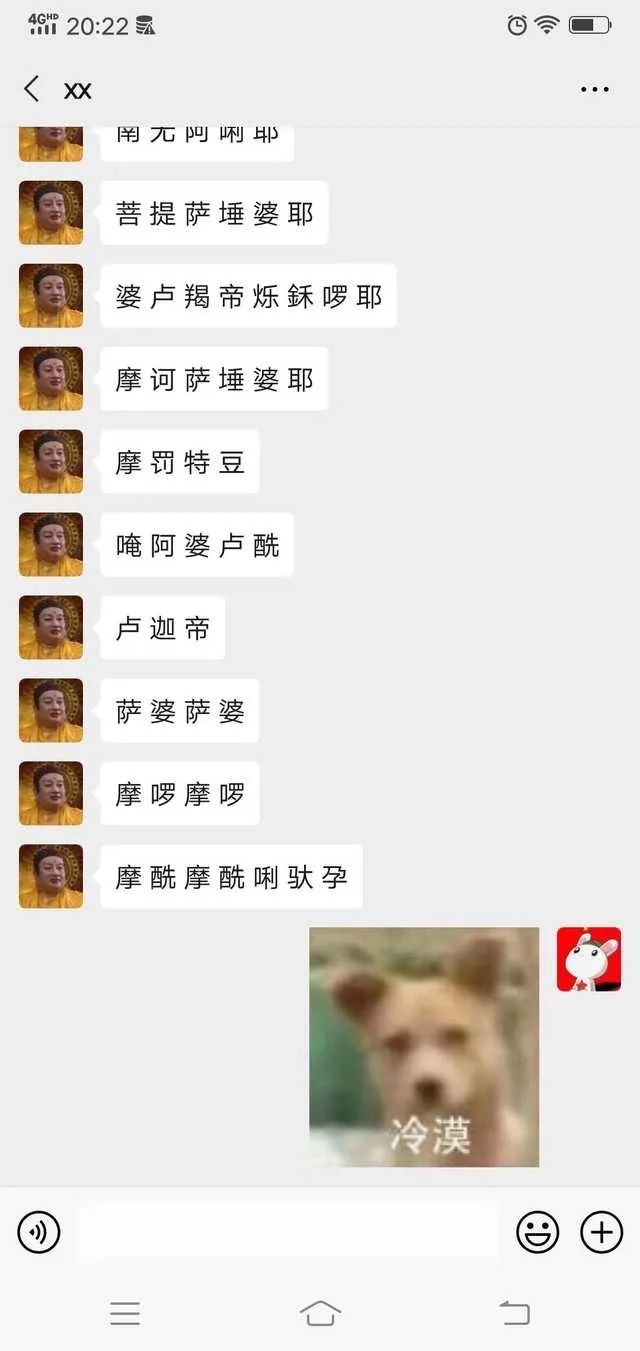Open the sent 冷漠 dog sticker

pyautogui.click(x=424, y=1047)
